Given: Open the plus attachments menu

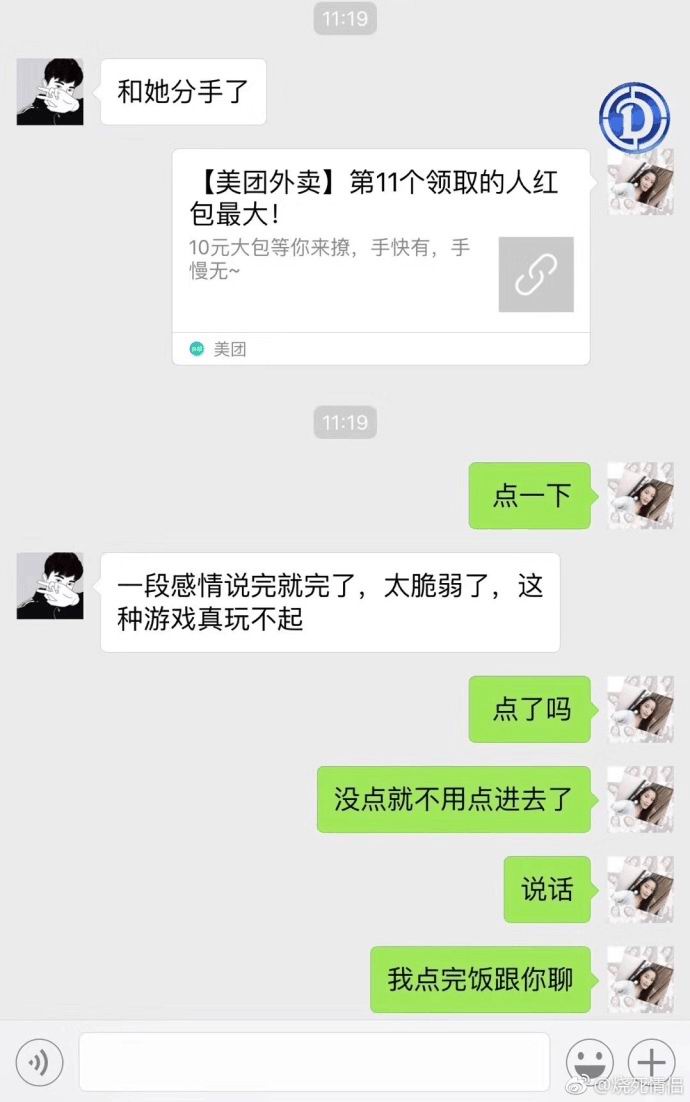Looking at the screenshot, I should [x=651, y=1061].
